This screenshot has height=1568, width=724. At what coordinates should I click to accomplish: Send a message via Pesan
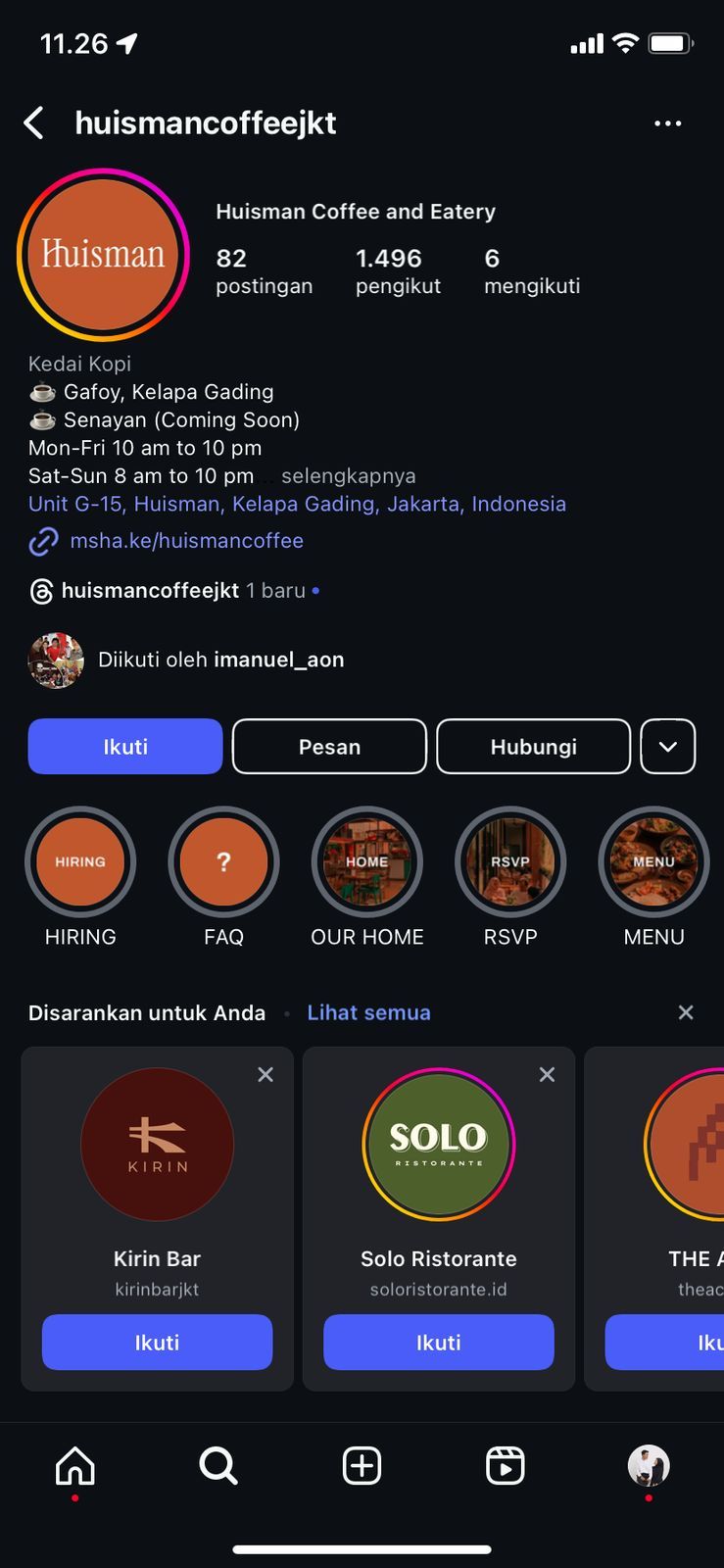pyautogui.click(x=329, y=747)
